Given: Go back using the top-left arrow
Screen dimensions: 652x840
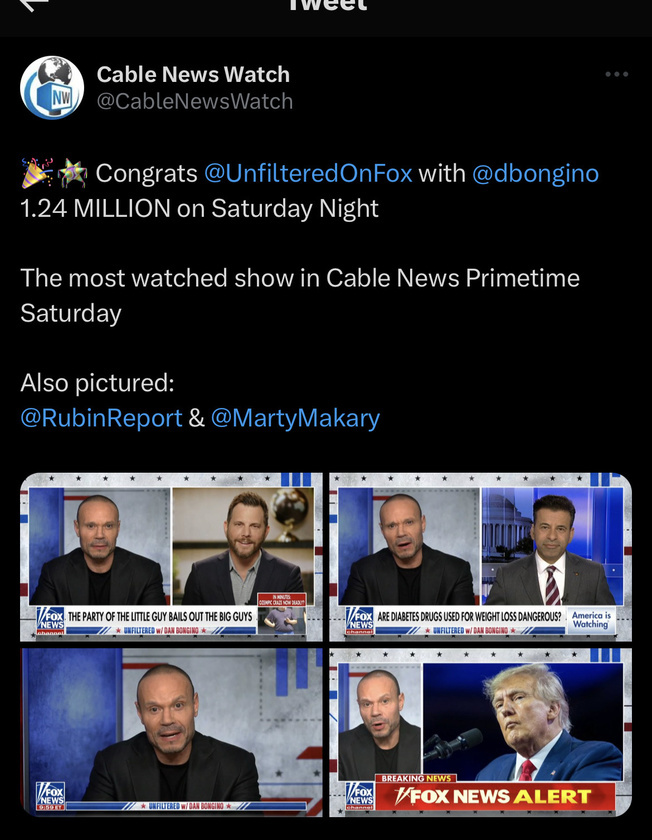Looking at the screenshot, I should (34, 5).
